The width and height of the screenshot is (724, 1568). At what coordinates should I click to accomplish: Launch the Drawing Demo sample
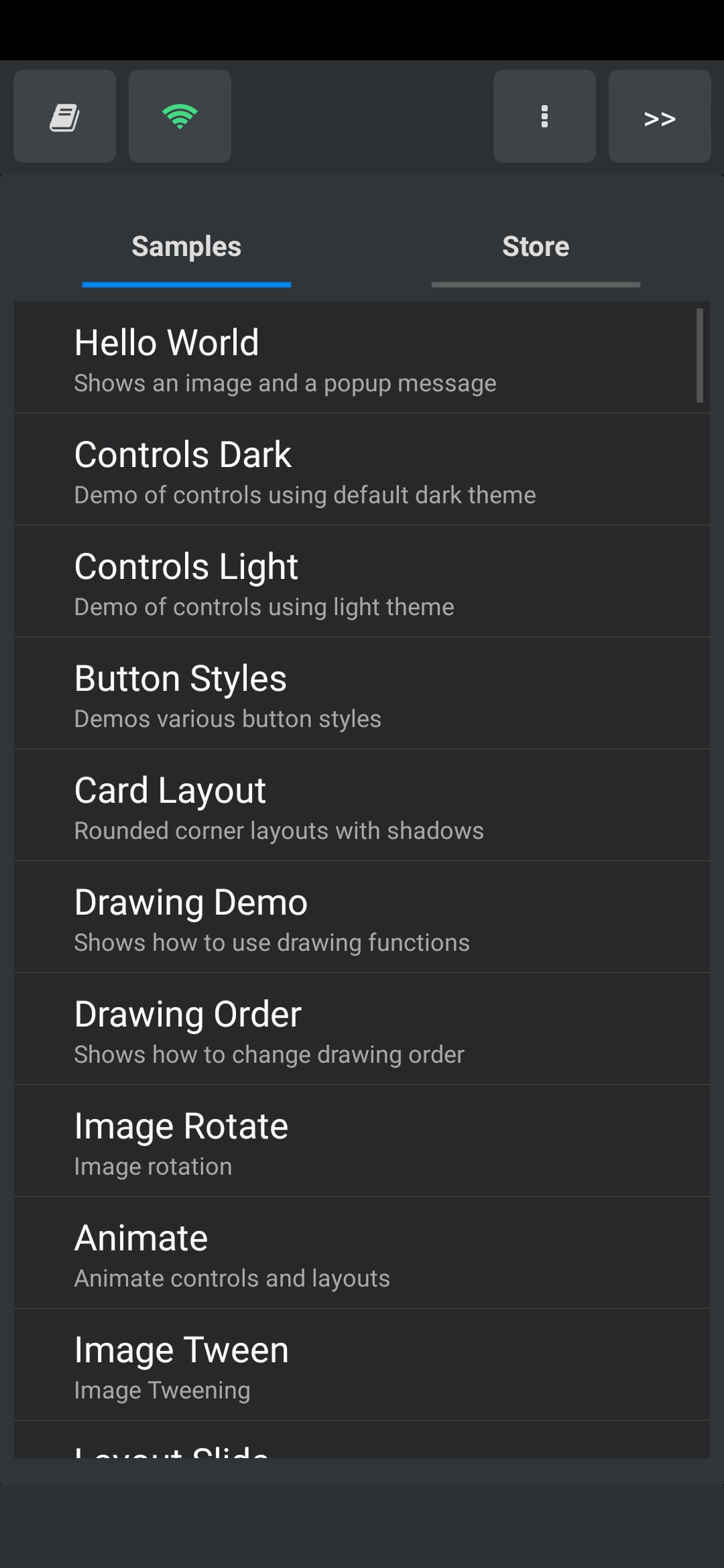pos(362,916)
